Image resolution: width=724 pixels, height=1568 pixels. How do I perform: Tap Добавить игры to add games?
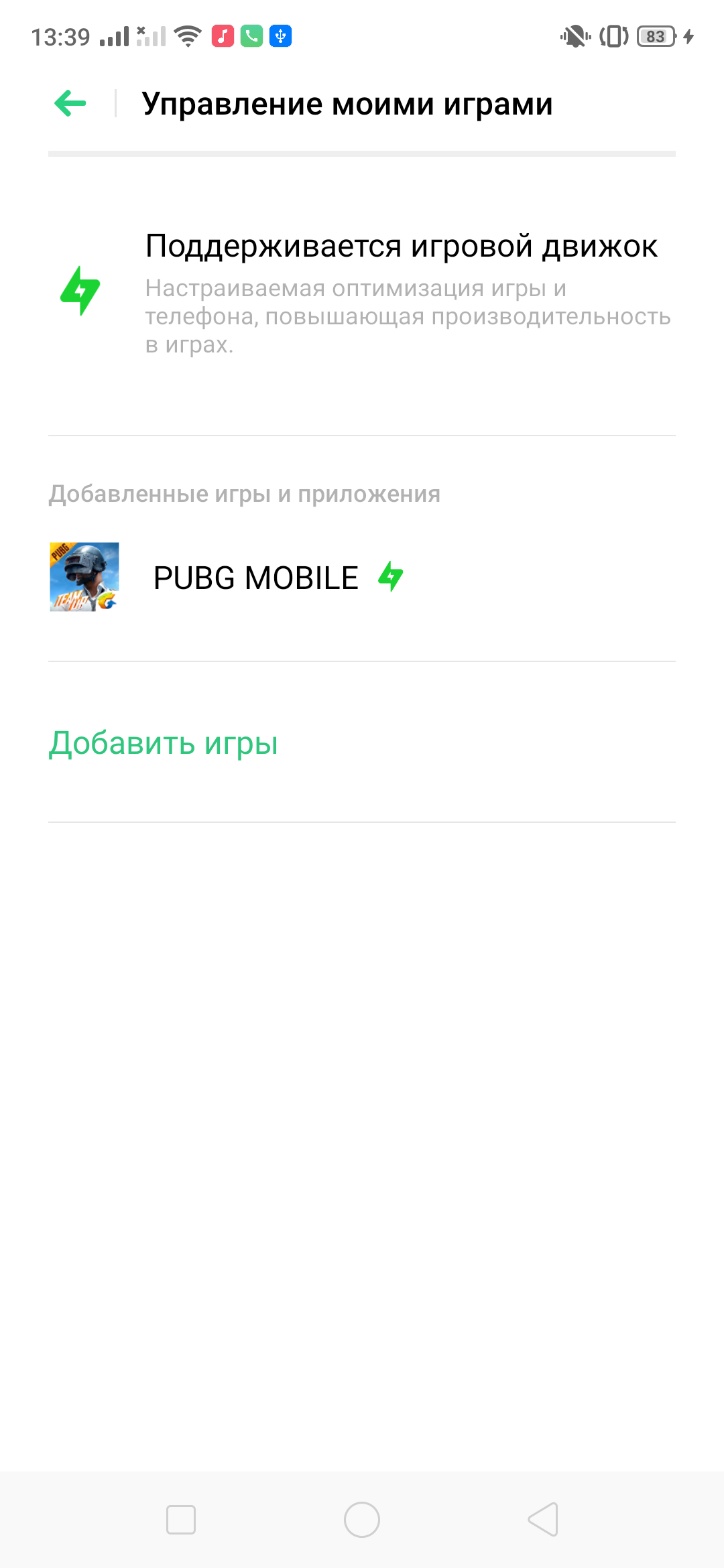tap(164, 743)
